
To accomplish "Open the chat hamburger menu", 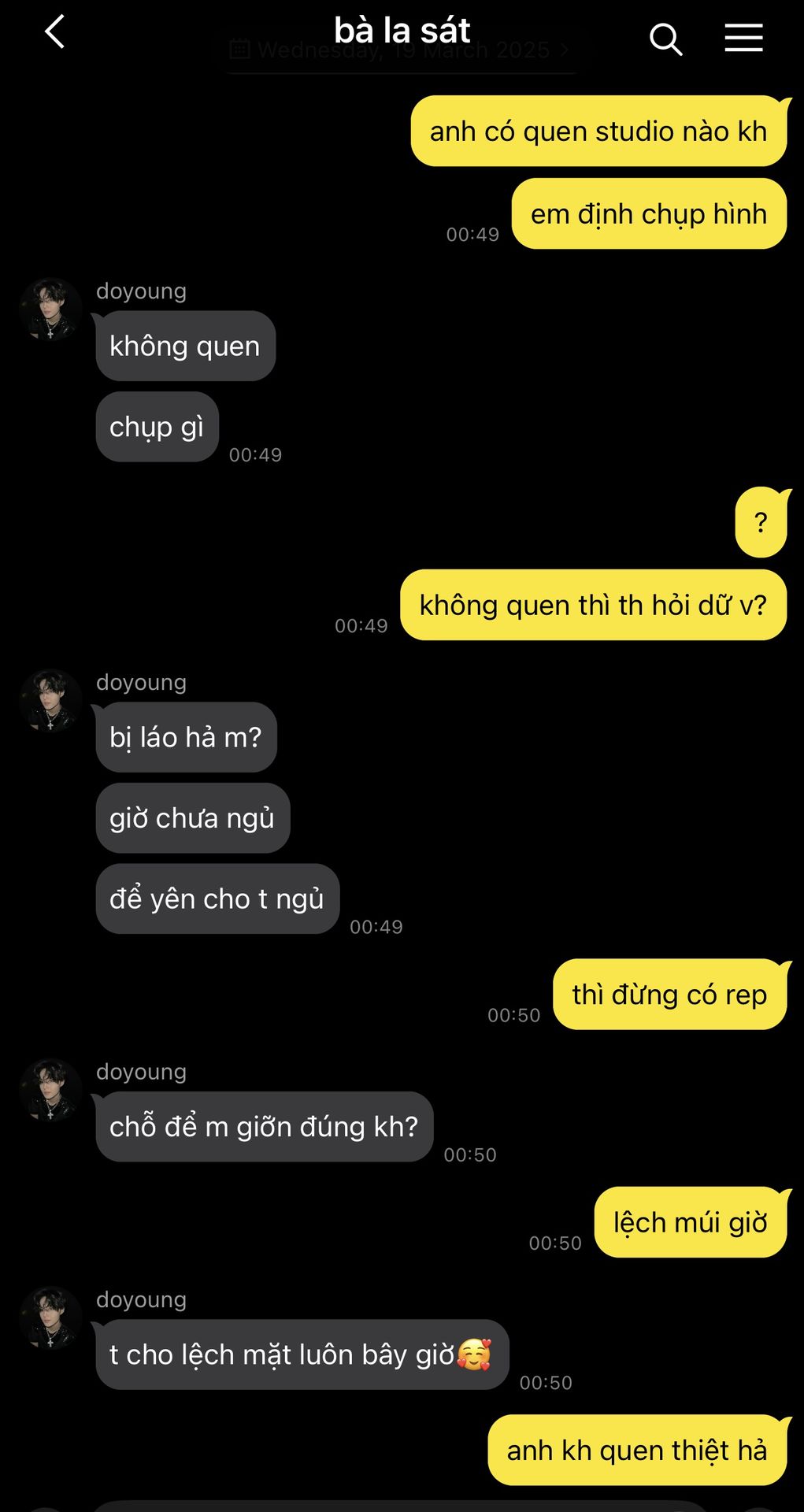I will 743,38.
